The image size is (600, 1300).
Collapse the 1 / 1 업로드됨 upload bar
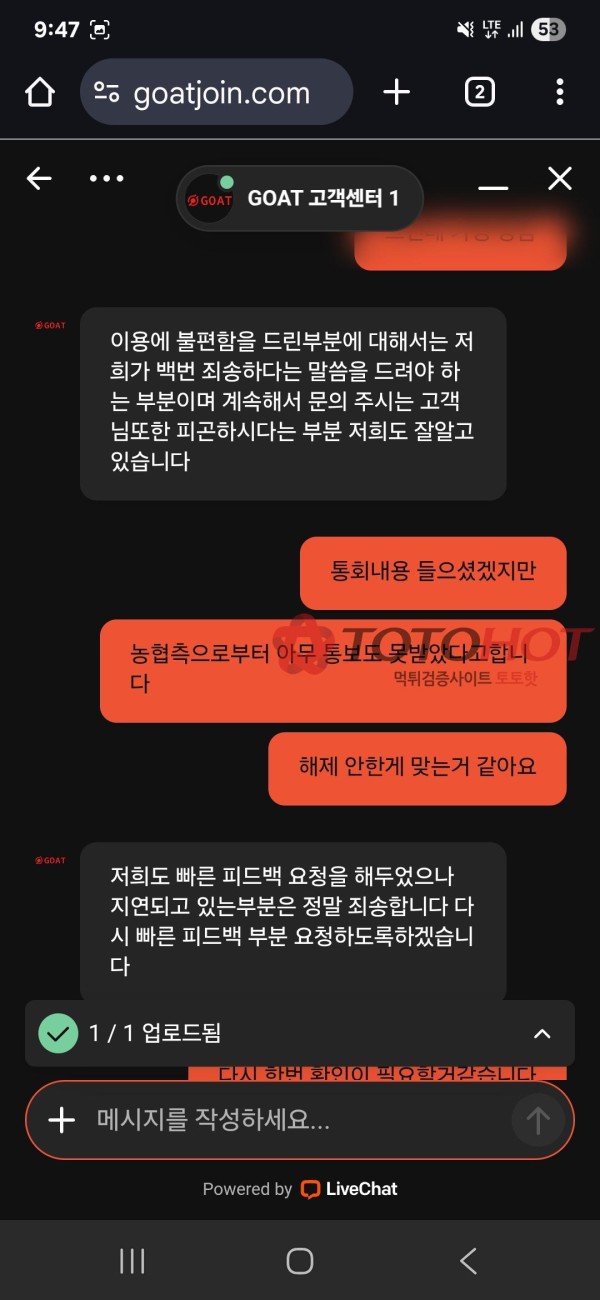(541, 1034)
